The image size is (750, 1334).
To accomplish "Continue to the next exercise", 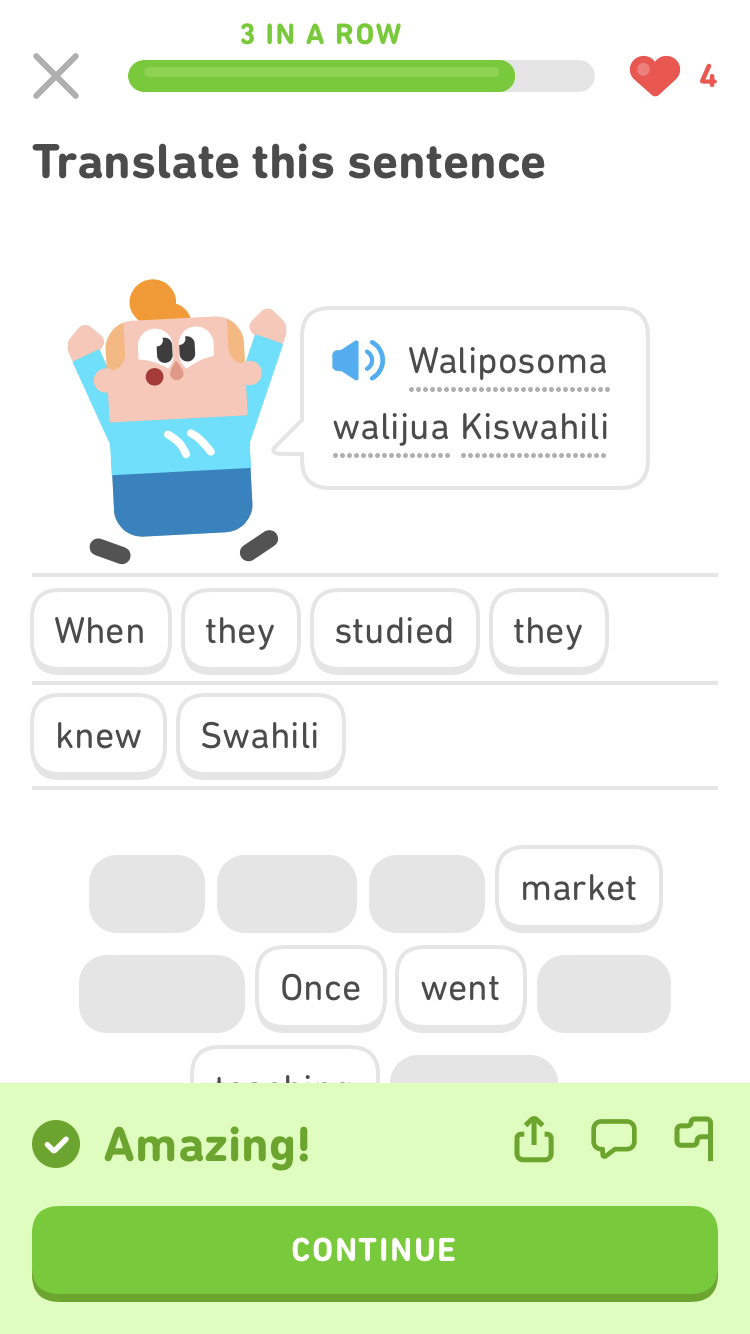I will pos(375,1250).
